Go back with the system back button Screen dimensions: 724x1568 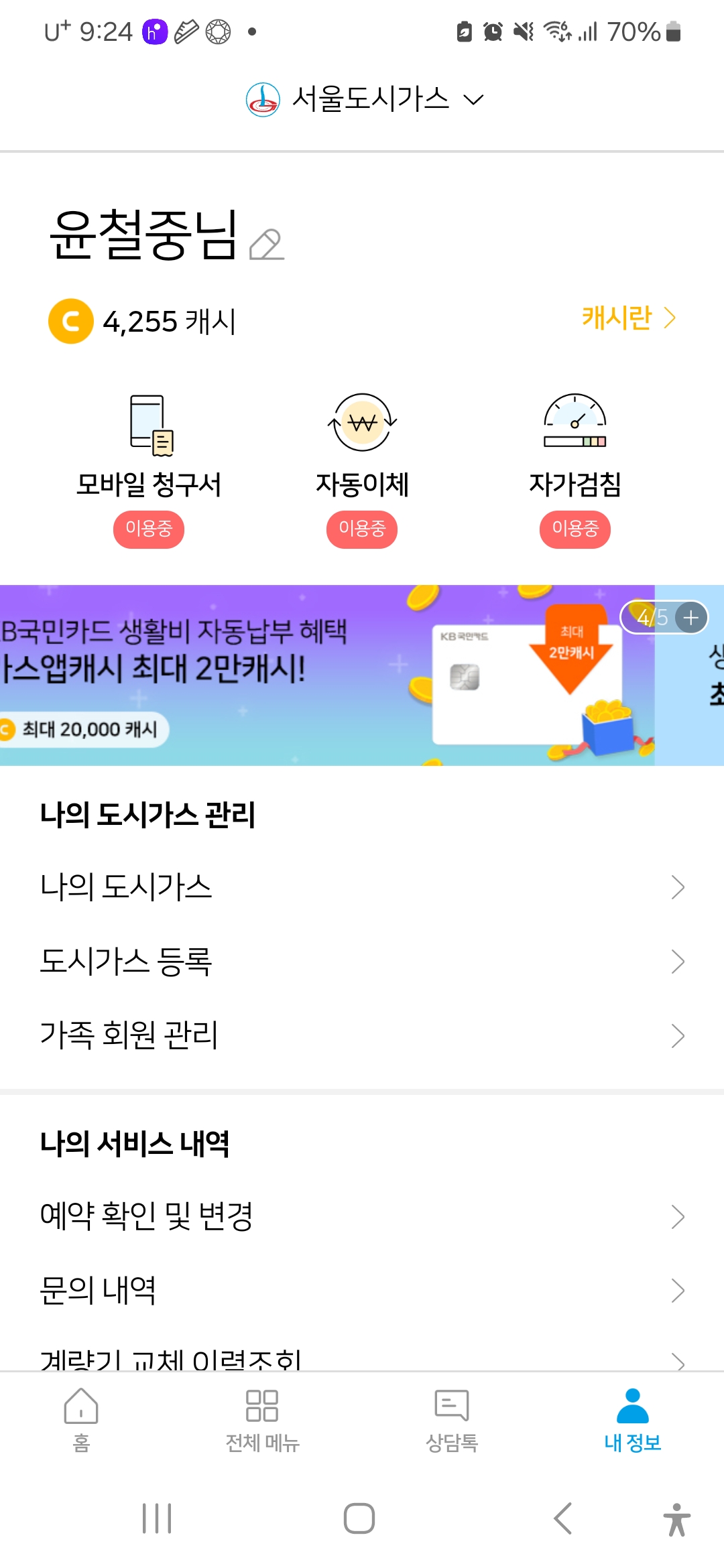[562, 1518]
